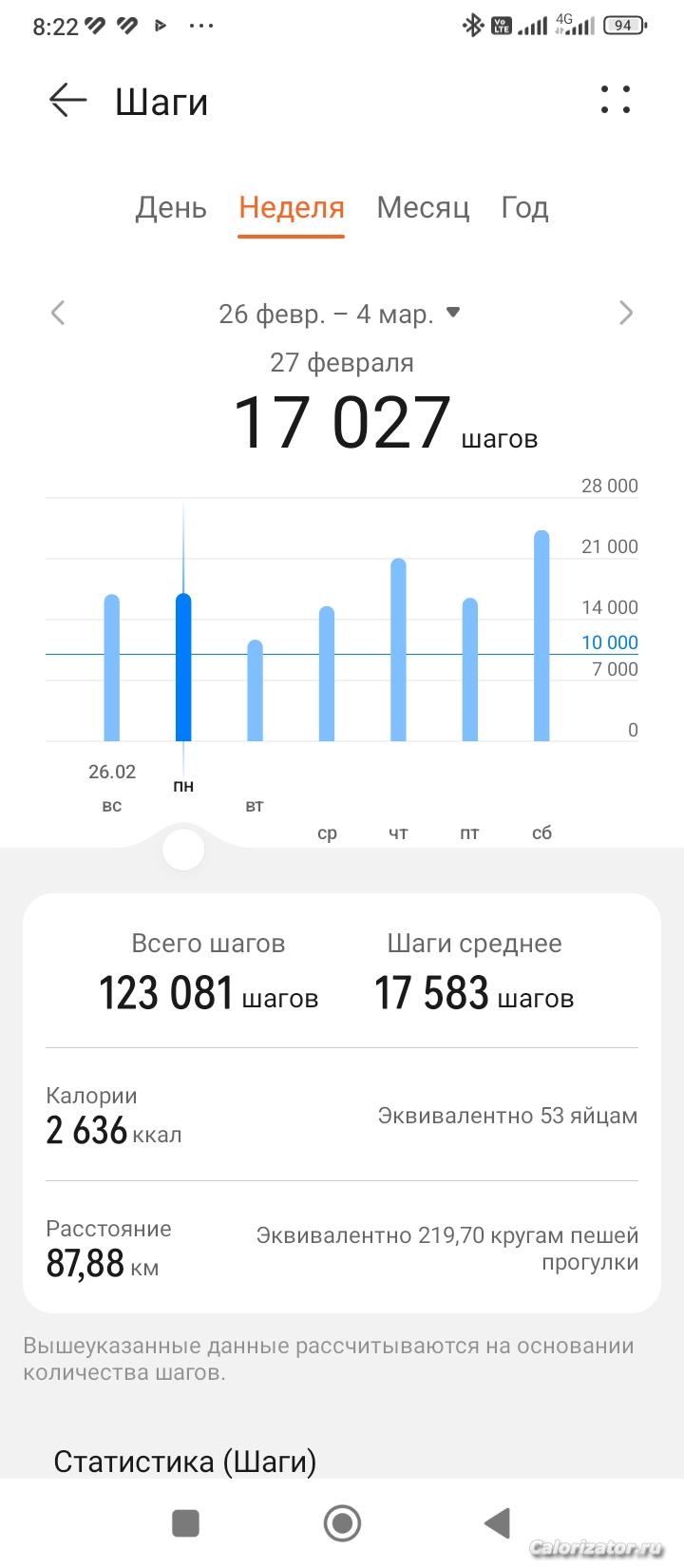Select the вт bar in the chart
684x1568 pixels.
pos(255,691)
